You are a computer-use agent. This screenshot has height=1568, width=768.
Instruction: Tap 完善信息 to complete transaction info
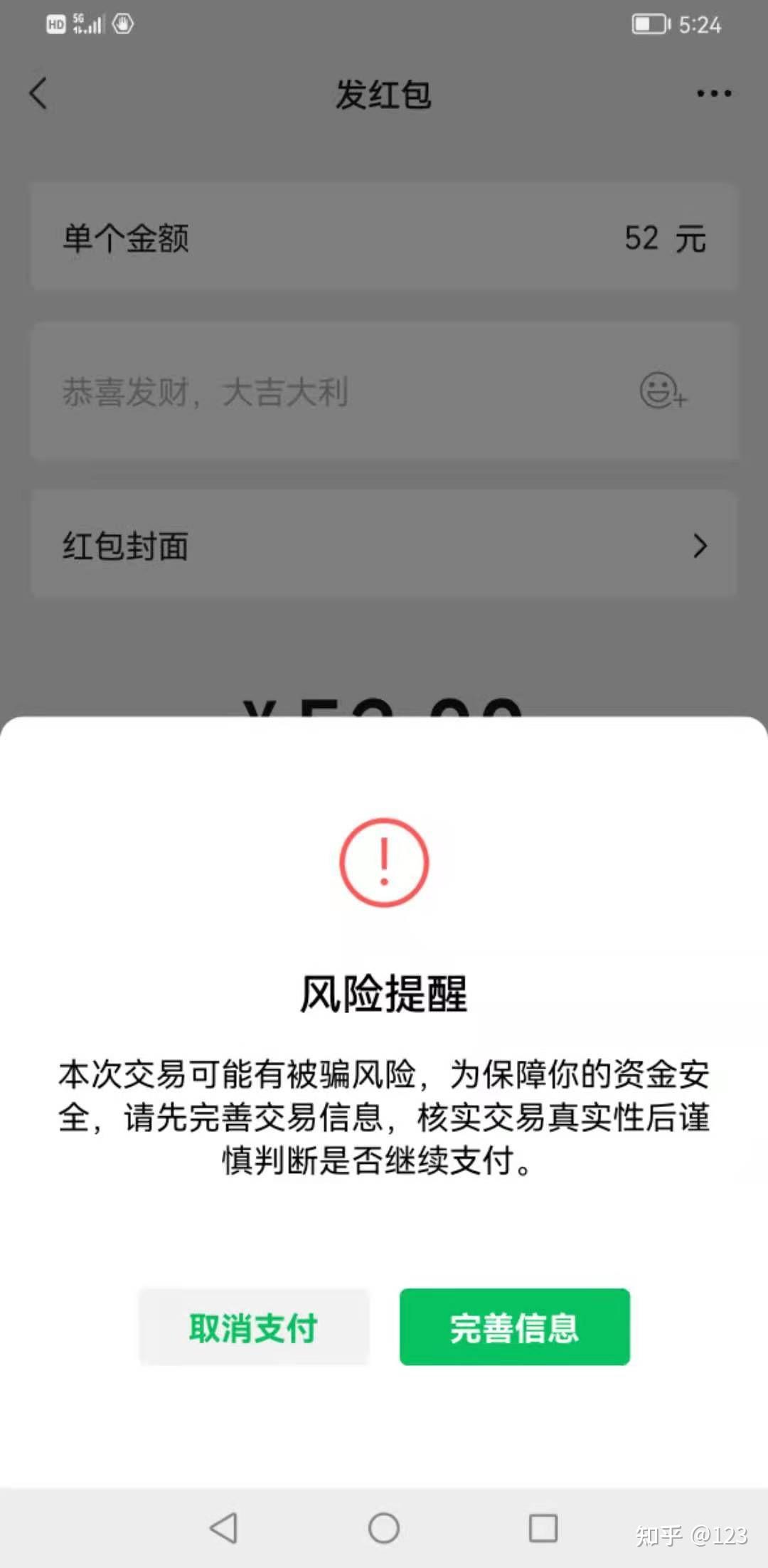(514, 1325)
